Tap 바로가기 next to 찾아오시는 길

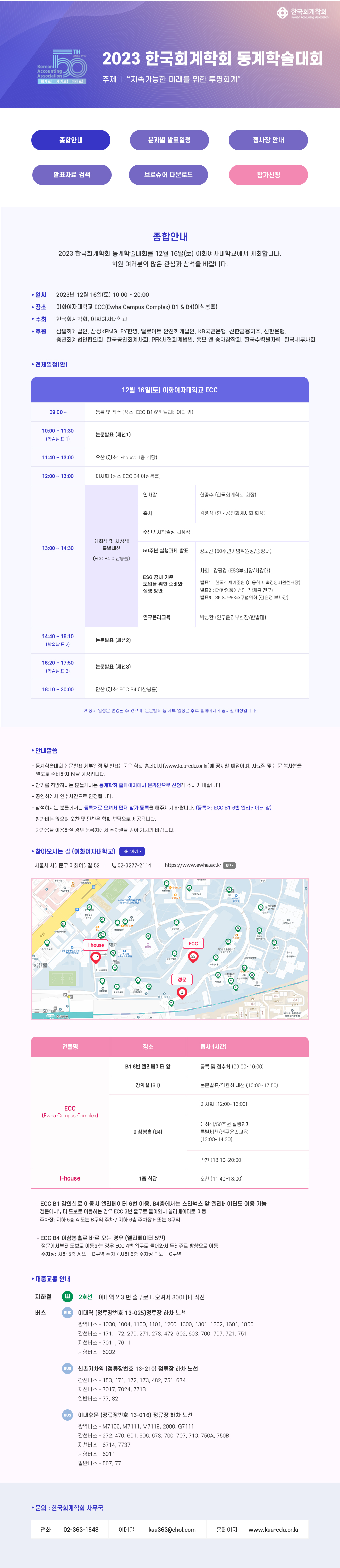pos(132,852)
